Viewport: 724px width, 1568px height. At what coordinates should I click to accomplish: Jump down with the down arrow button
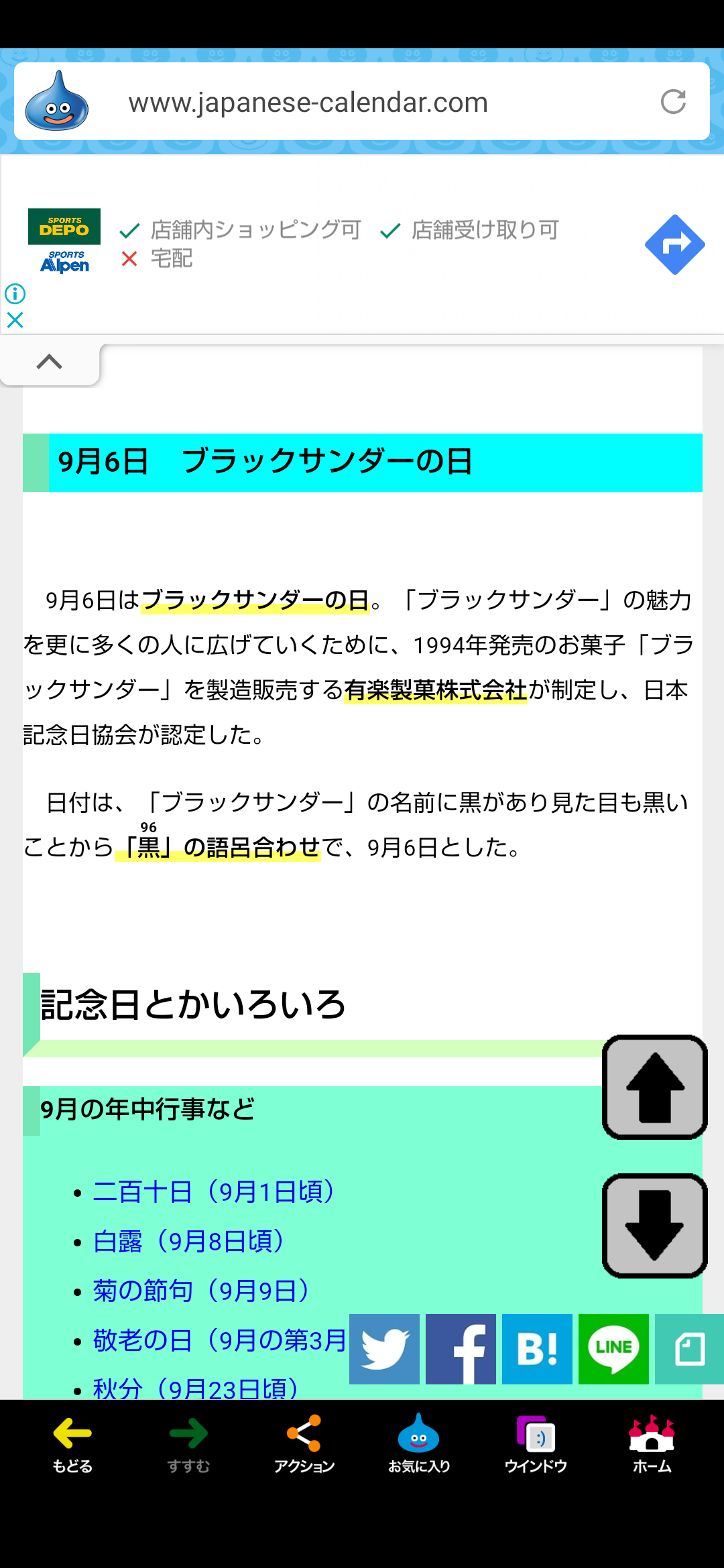pyautogui.click(x=655, y=1226)
